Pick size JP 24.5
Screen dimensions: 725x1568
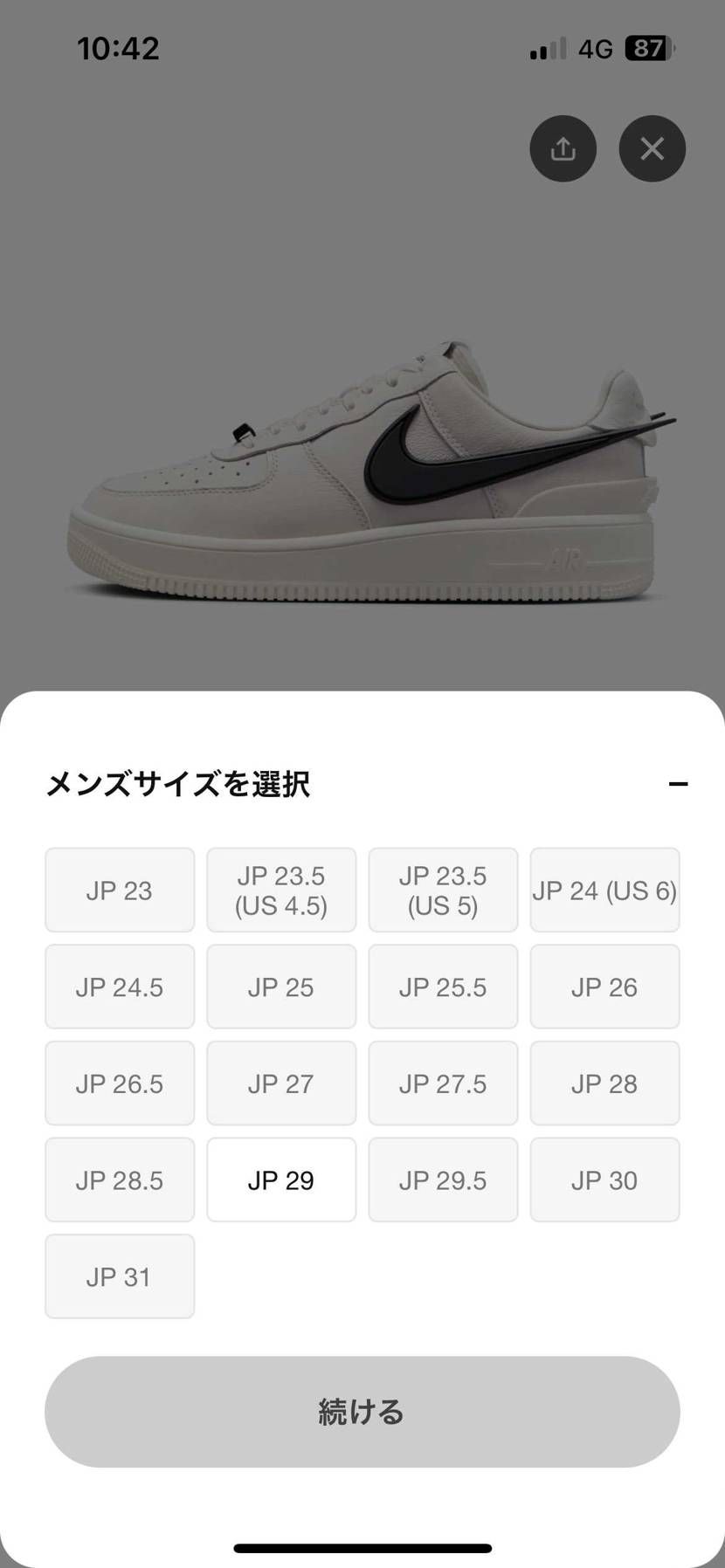(119, 987)
